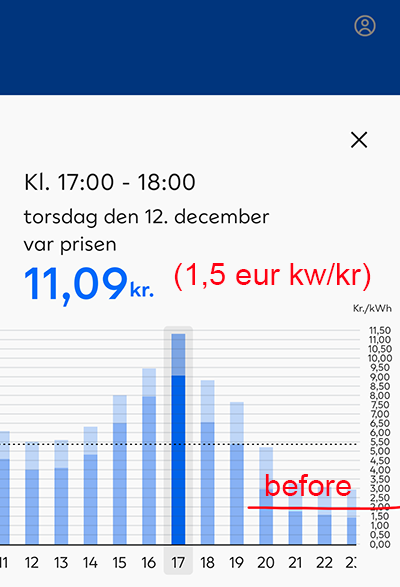Close the hourly price detail panel
Image resolution: width=400 pixels, height=587 pixels.
359,140
